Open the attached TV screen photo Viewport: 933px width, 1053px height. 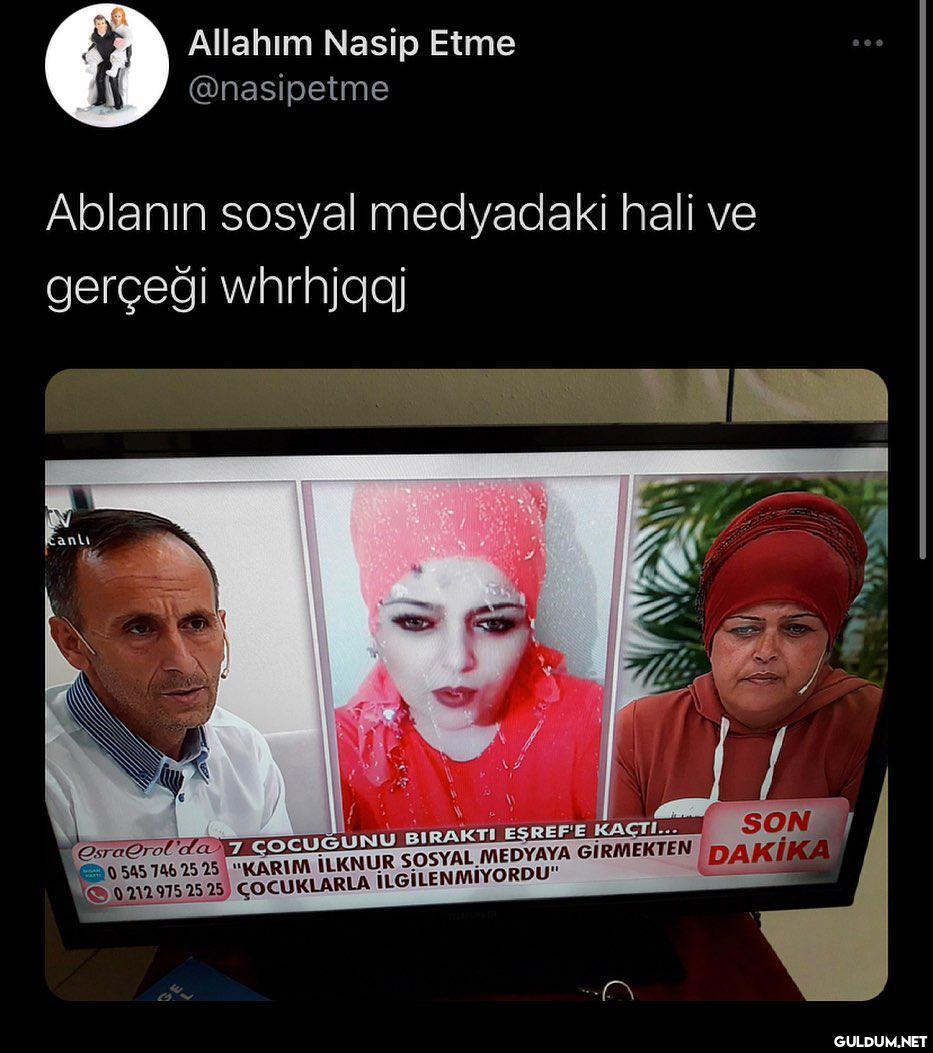466,684
